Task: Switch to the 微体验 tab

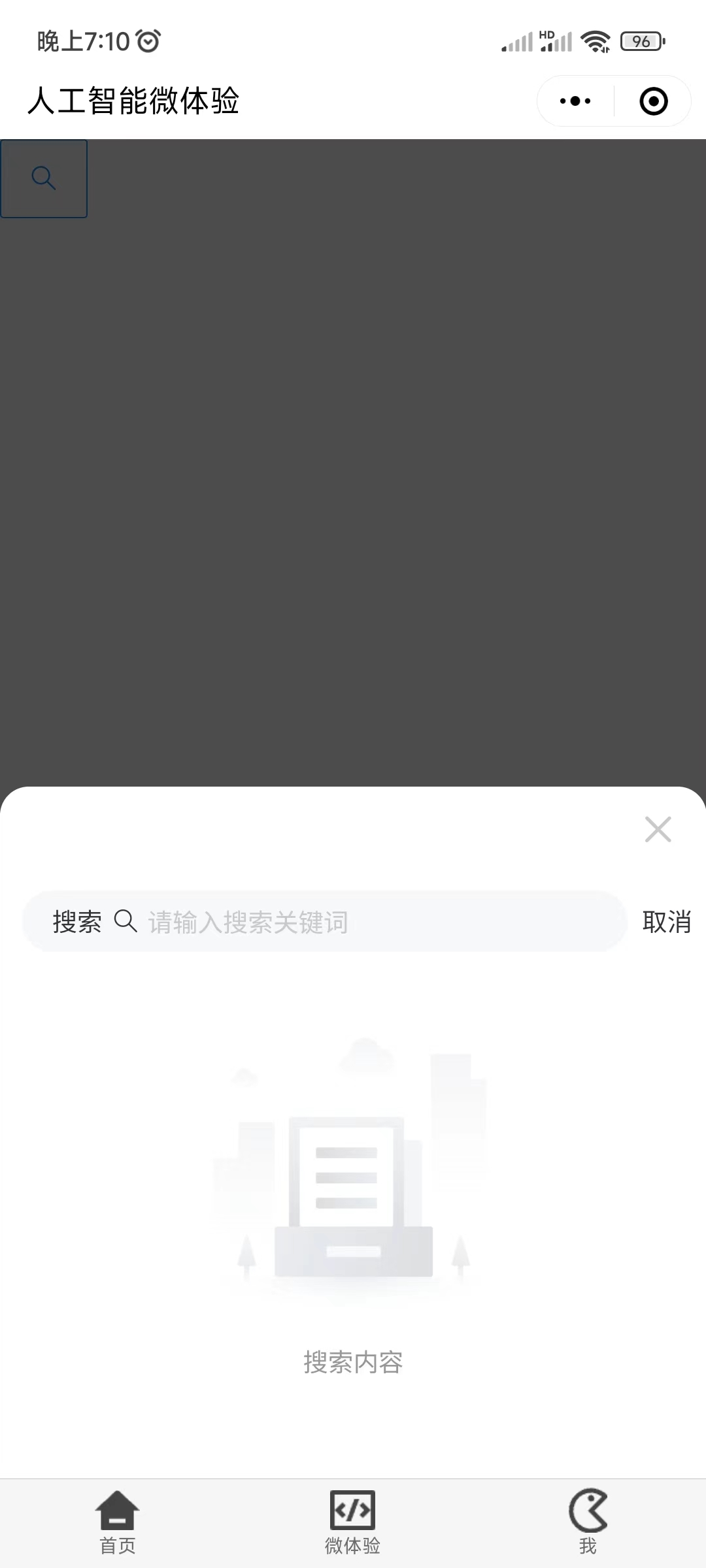Action: click(x=353, y=1522)
